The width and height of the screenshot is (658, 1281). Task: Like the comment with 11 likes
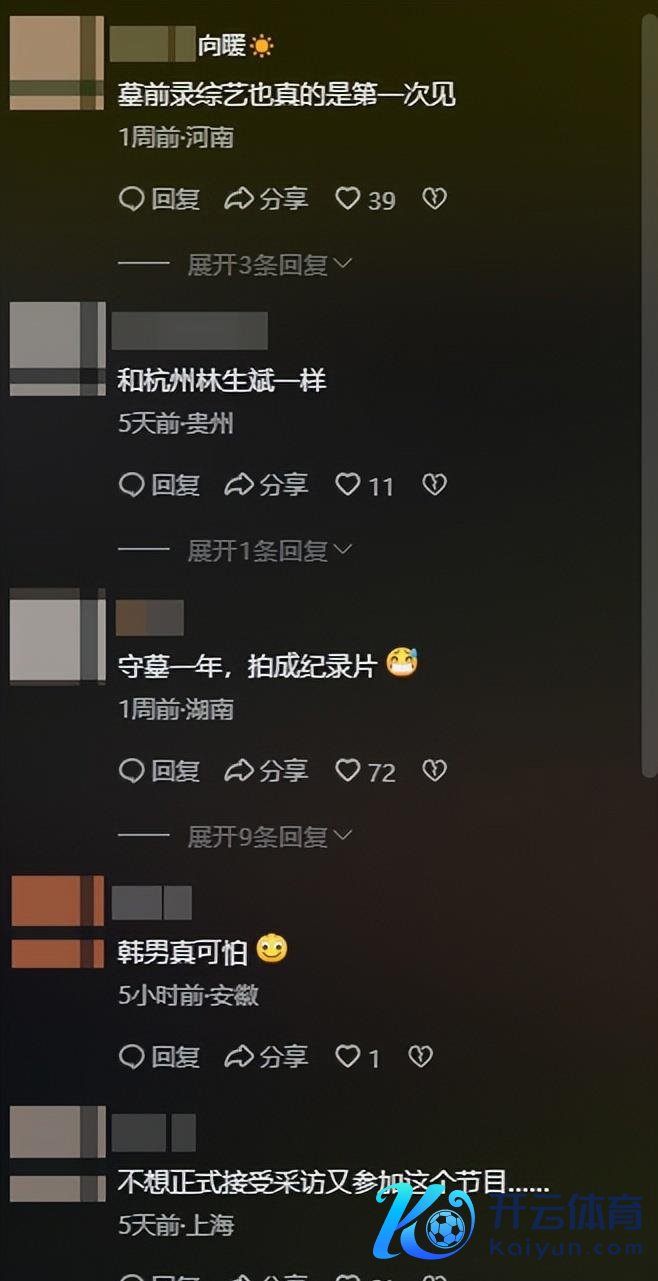(x=348, y=485)
